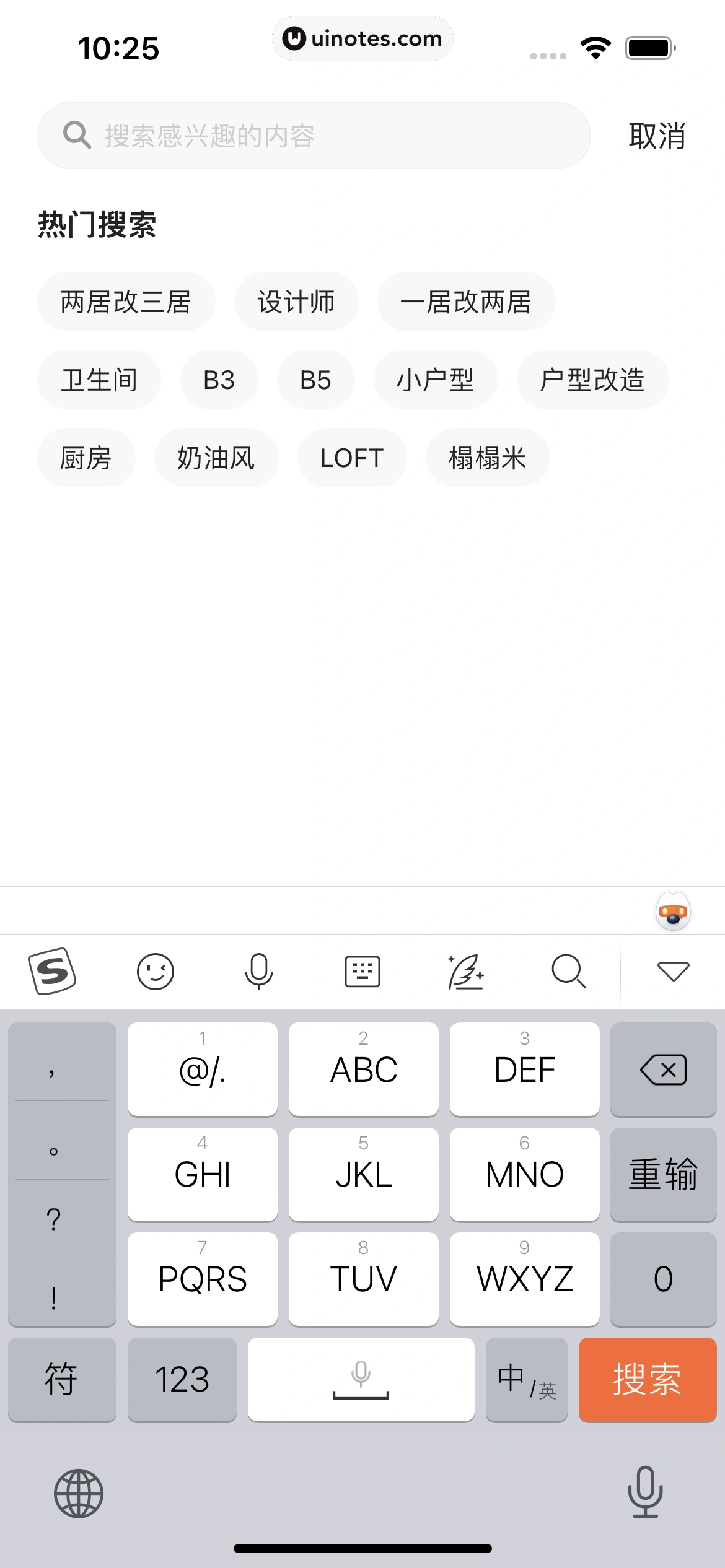The image size is (725, 1568).
Task: Switch 中/英 language toggle to English
Action: point(527,1379)
